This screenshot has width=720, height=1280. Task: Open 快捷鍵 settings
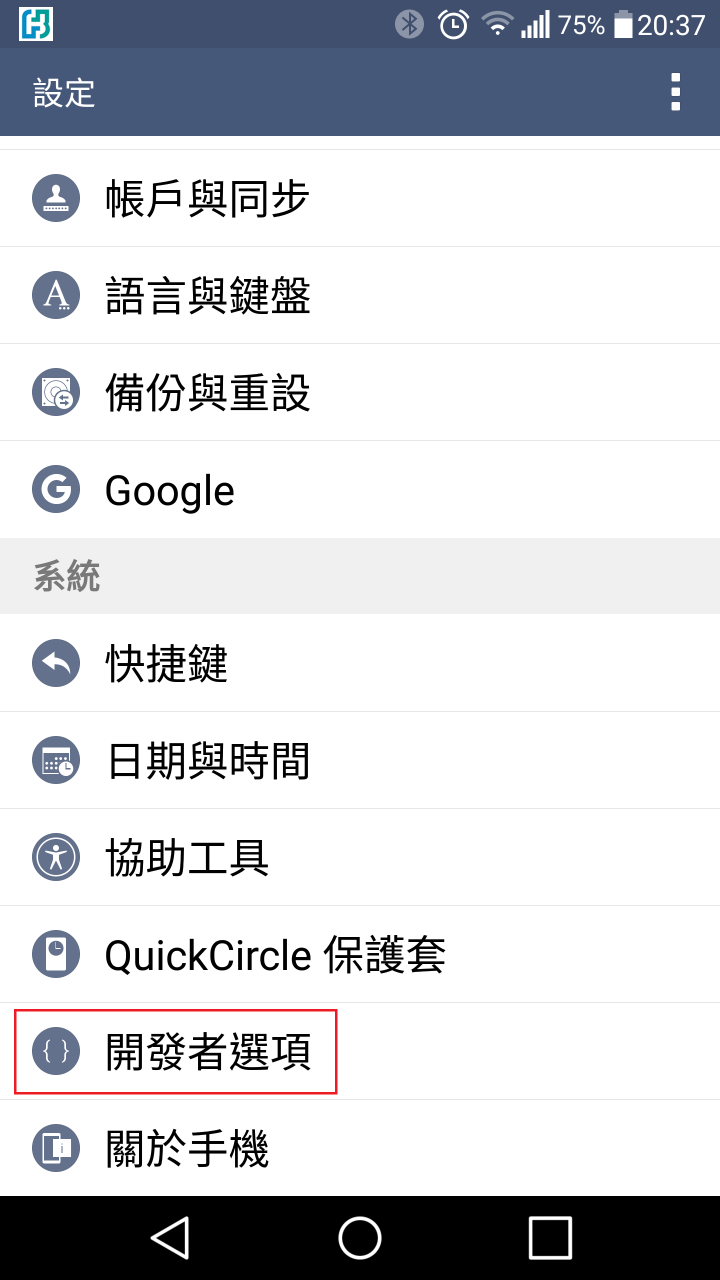pyautogui.click(x=360, y=663)
